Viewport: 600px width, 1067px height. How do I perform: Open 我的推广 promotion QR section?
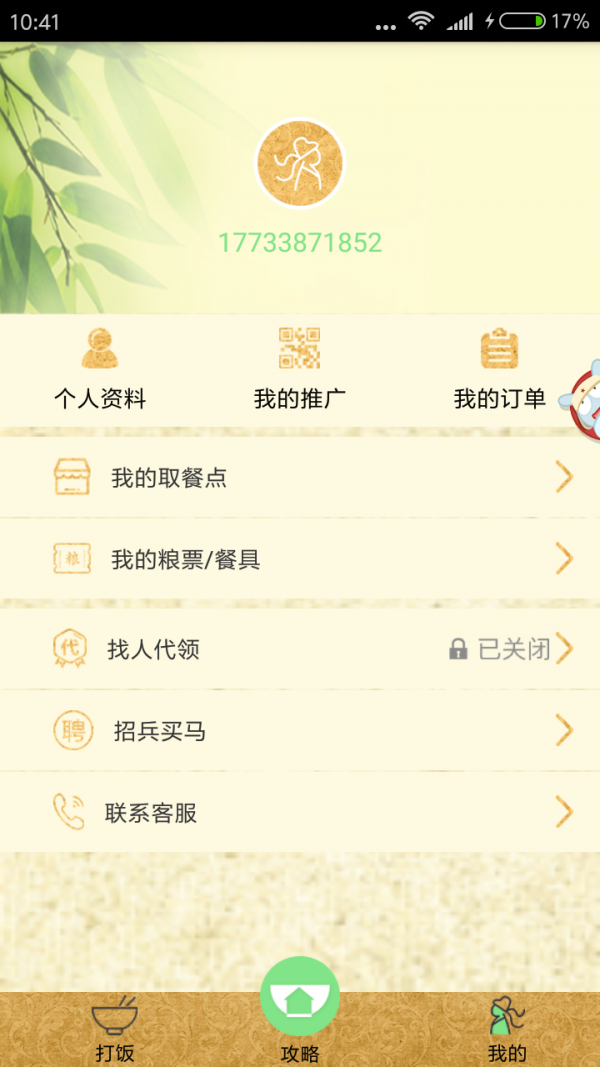click(300, 370)
